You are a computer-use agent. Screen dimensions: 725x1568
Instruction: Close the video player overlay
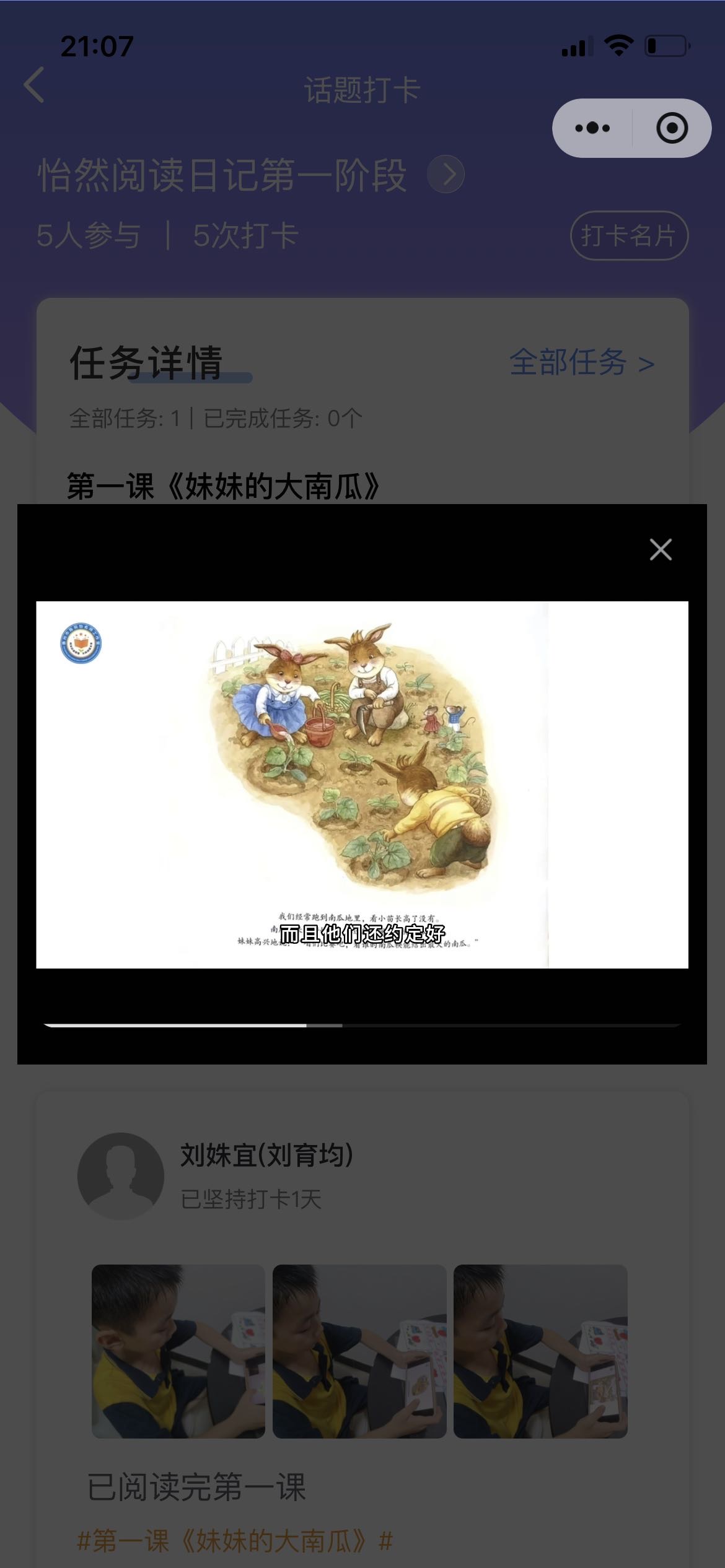click(x=661, y=549)
